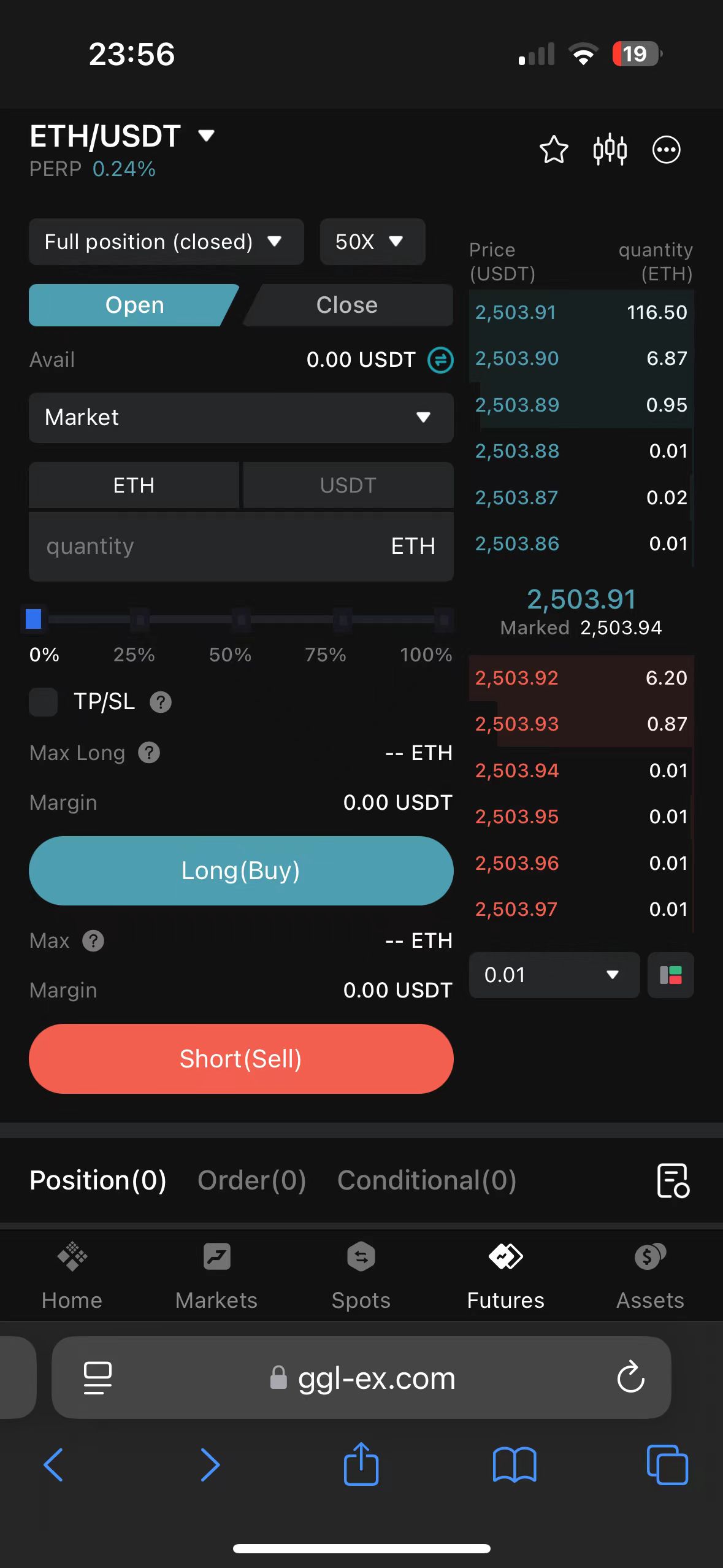Tap the transfer icon beside available USDT

(440, 360)
